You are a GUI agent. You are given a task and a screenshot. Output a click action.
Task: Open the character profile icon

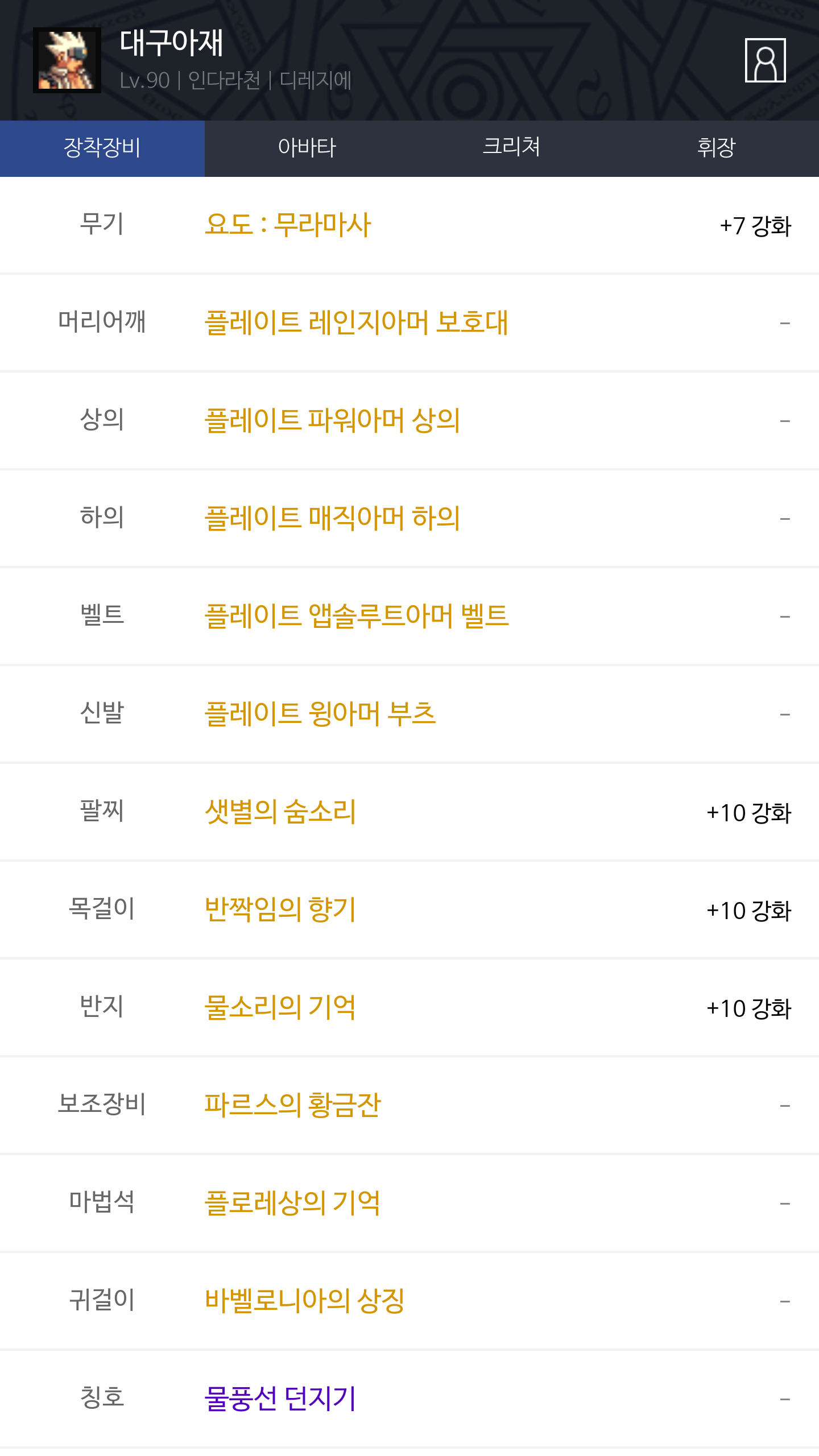point(765,60)
